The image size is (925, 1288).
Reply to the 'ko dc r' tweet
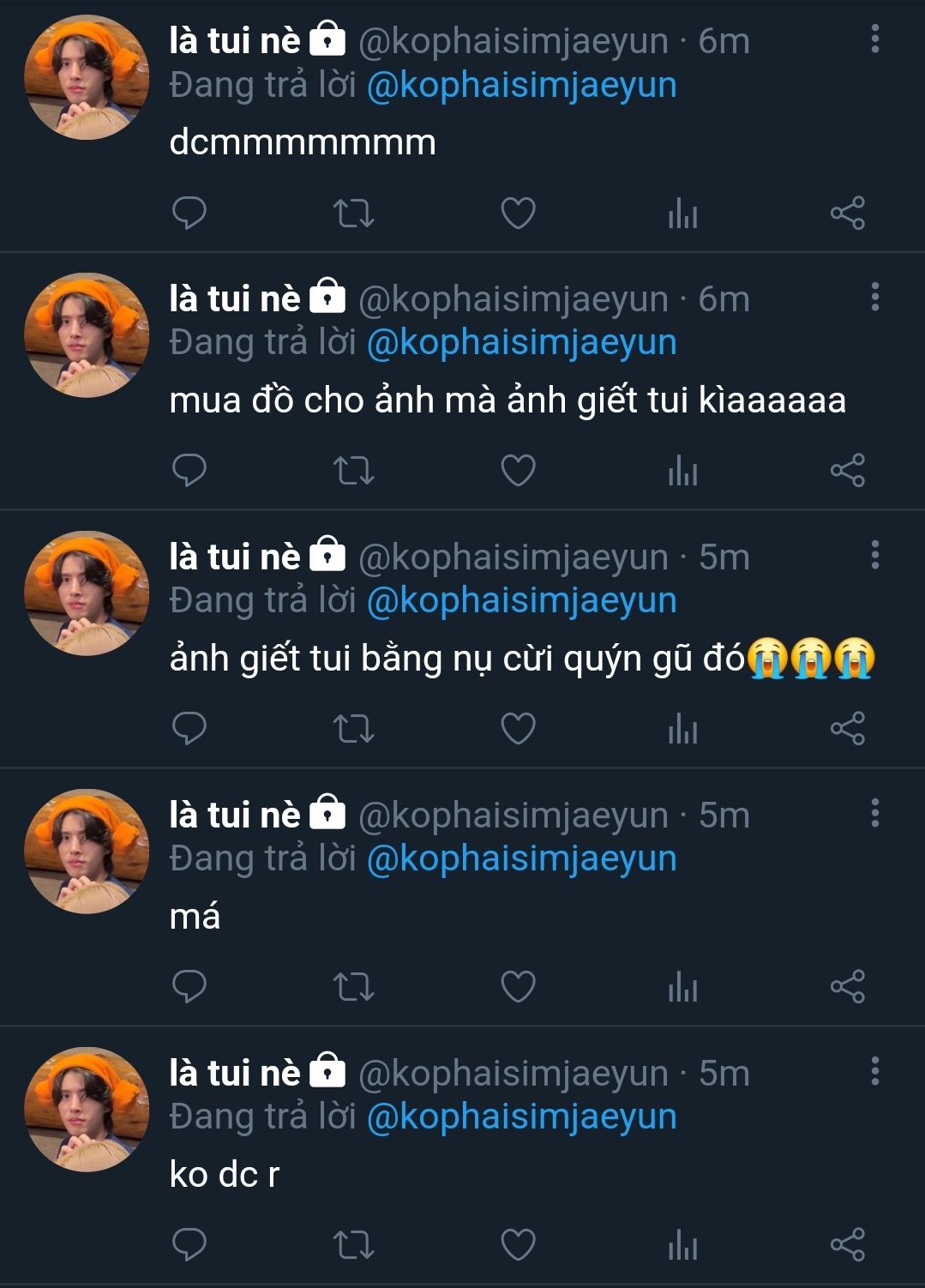point(189,1245)
